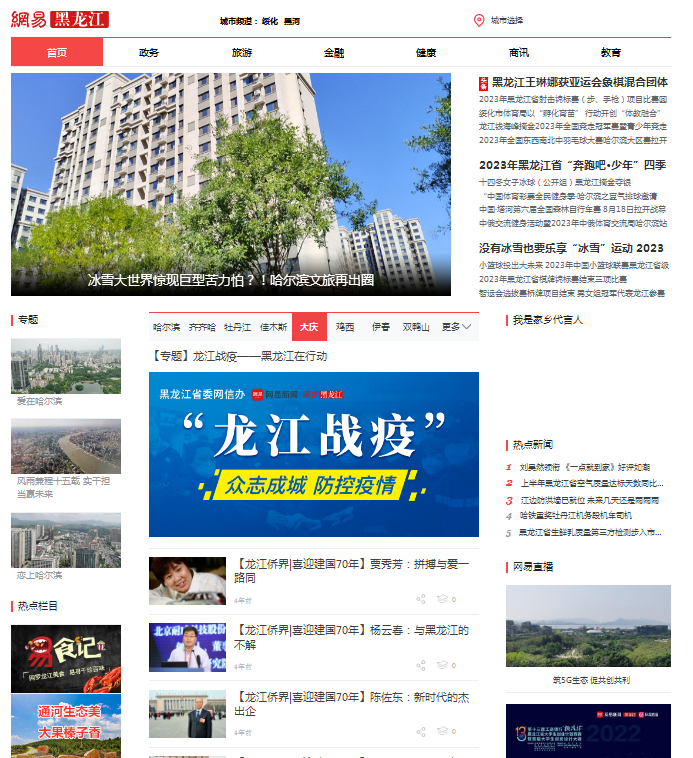Open the 龙江战疫 banner
The height and width of the screenshot is (758, 693).
[x=313, y=454]
